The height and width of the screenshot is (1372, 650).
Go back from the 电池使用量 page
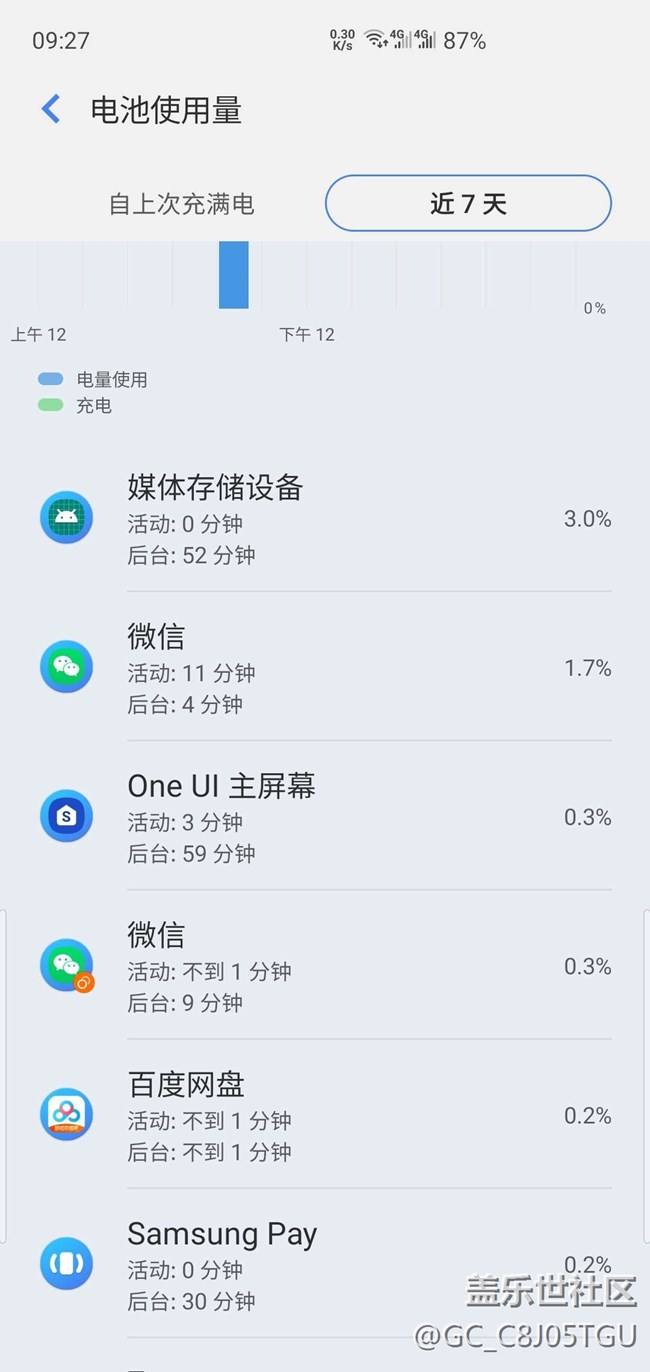(x=51, y=109)
